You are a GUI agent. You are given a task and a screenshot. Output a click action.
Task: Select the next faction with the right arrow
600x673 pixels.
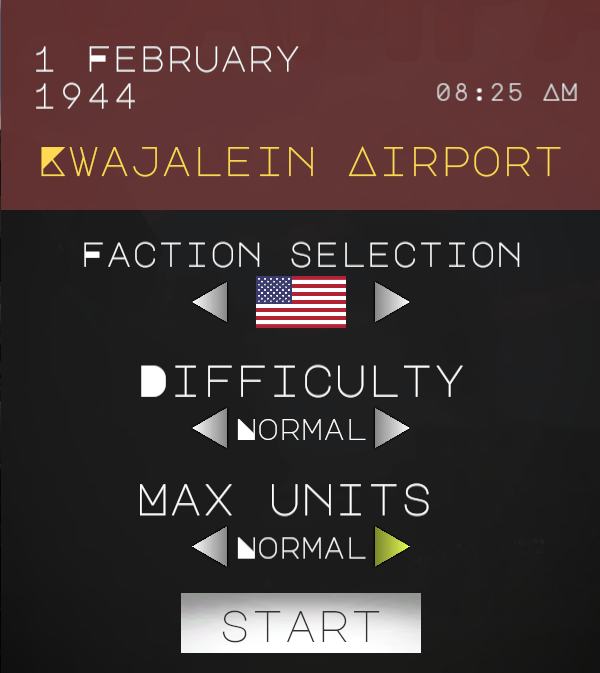(391, 303)
